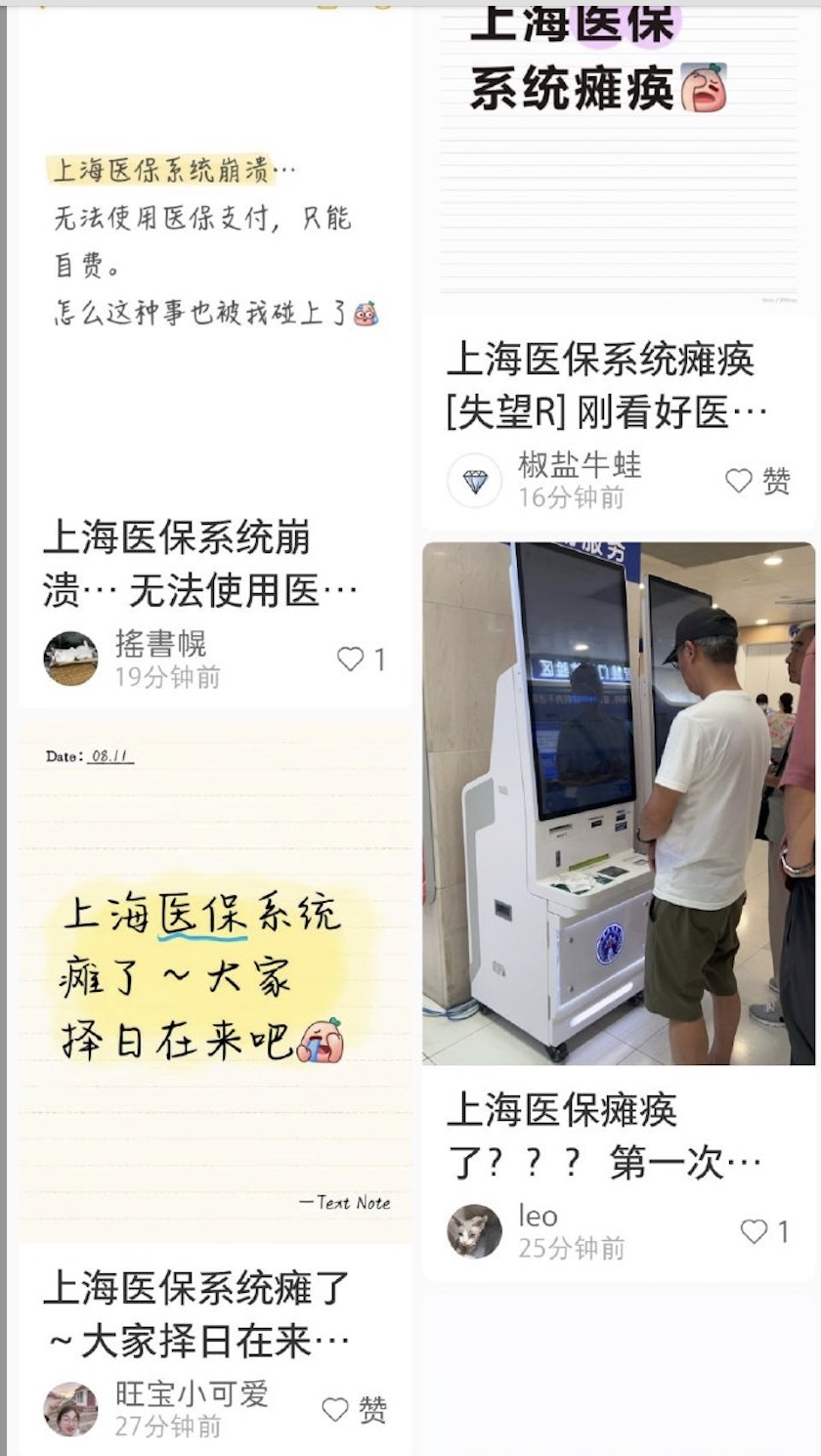This screenshot has height=1456, width=821.
Task: Open 摇書幌's post about 上海医保系统崩溃
Action: point(200,564)
